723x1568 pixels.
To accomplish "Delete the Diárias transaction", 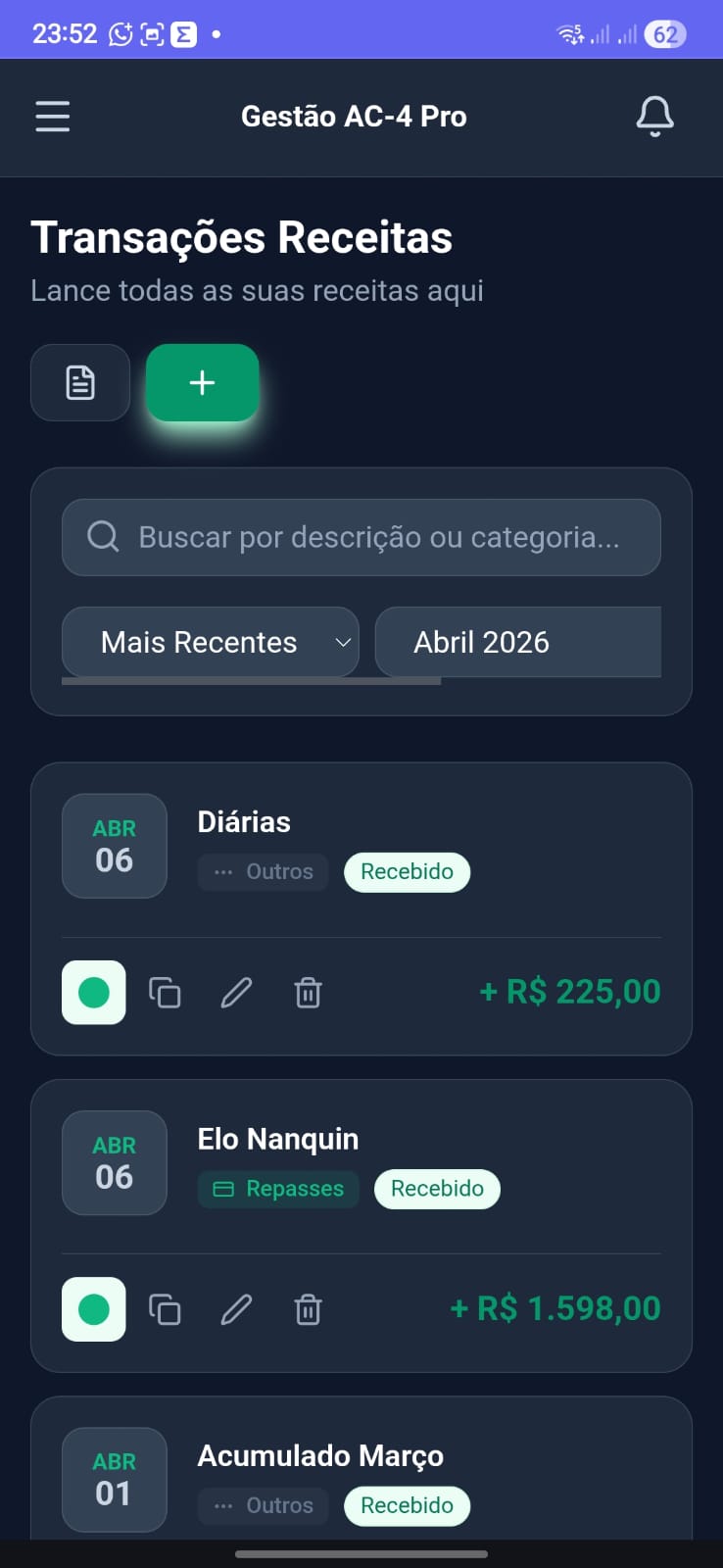I will pyautogui.click(x=307, y=993).
